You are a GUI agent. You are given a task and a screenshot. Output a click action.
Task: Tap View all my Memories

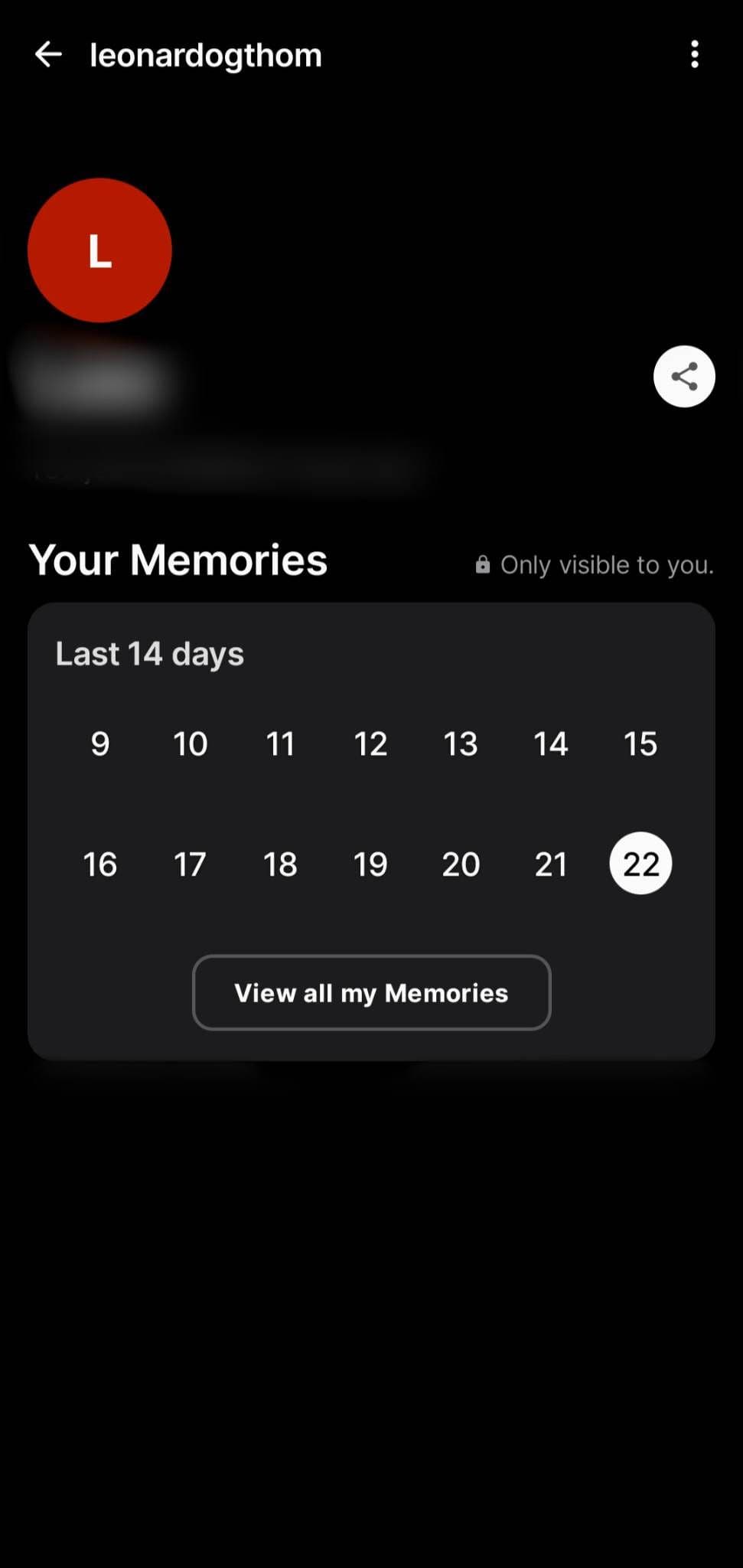(x=371, y=992)
